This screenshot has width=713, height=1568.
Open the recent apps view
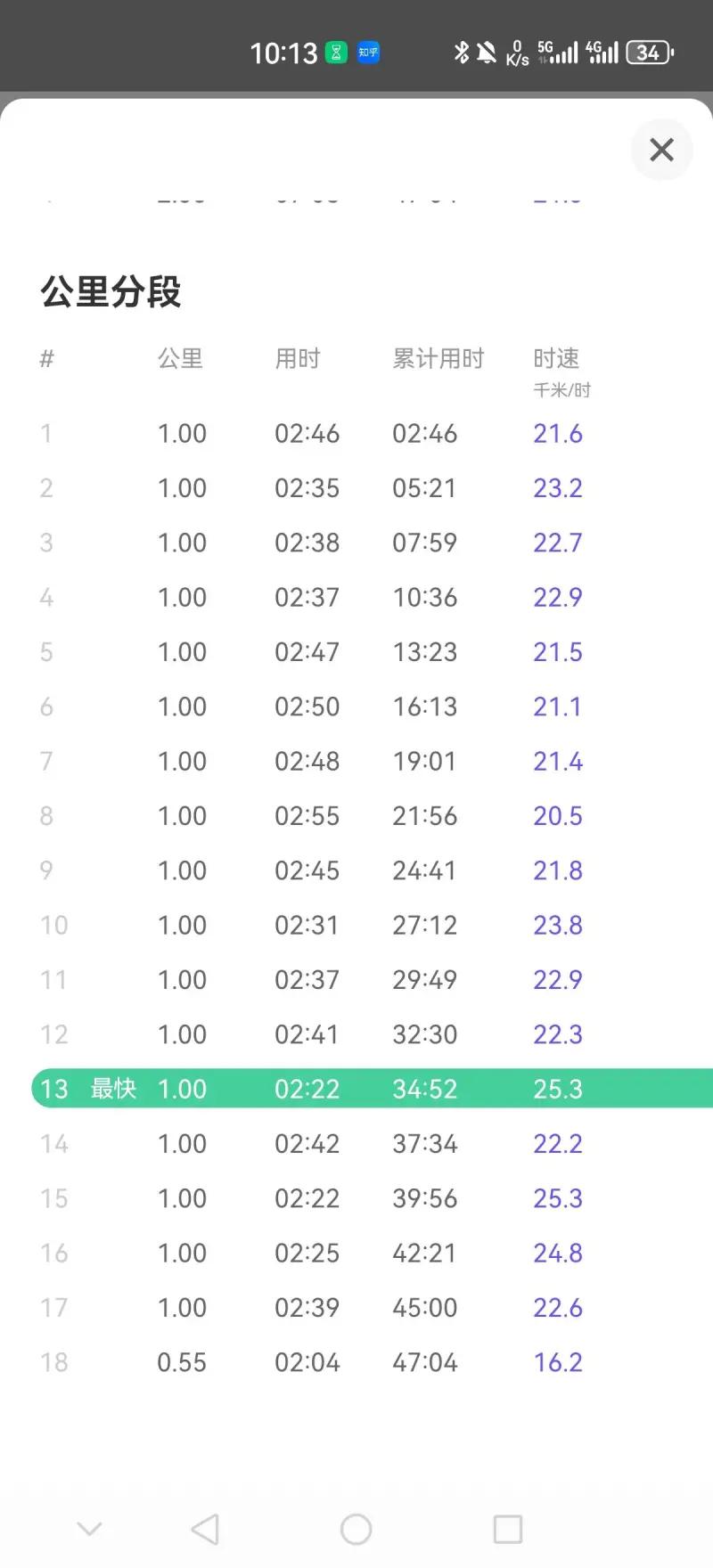(x=508, y=1530)
